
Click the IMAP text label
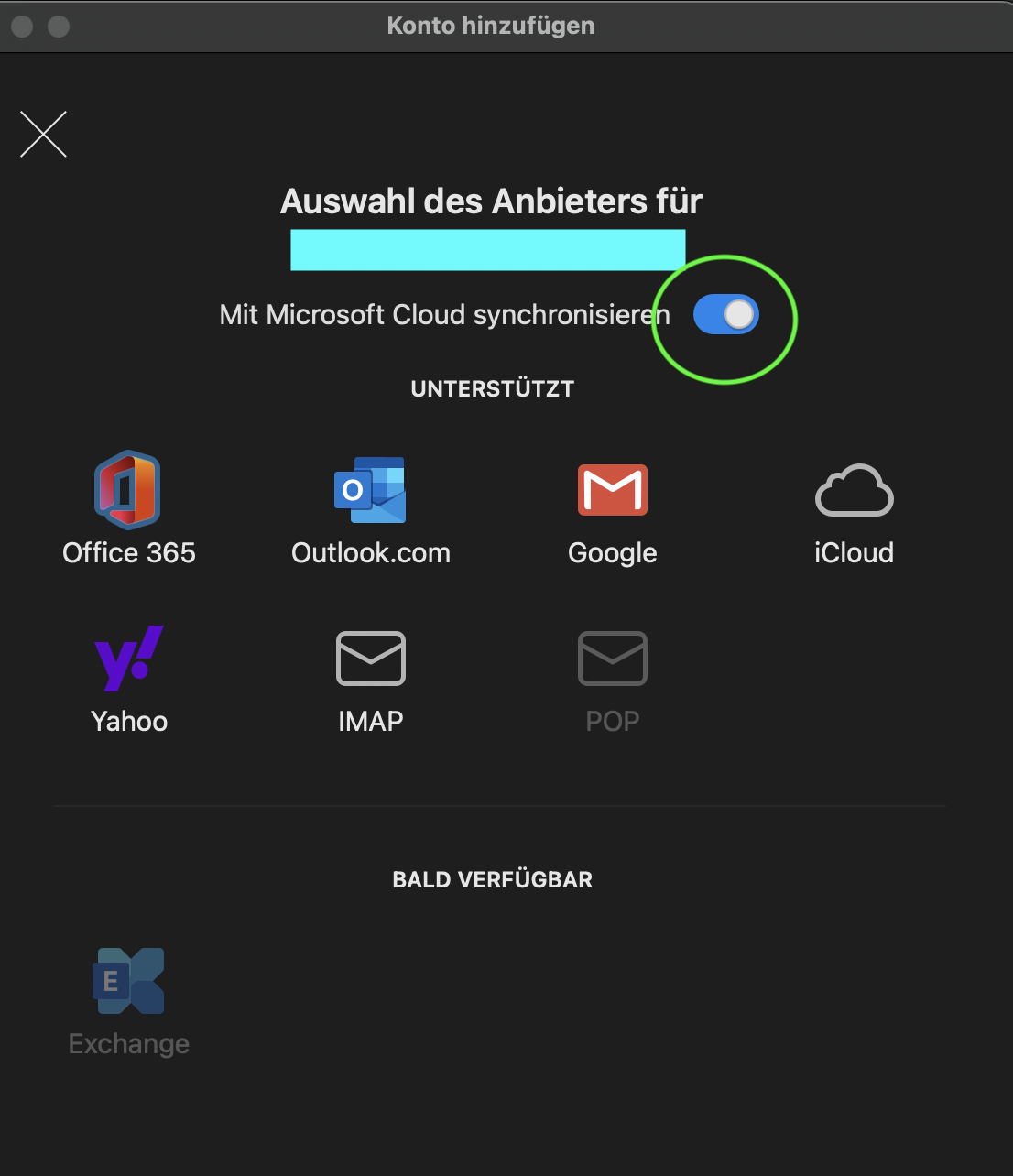(x=370, y=721)
